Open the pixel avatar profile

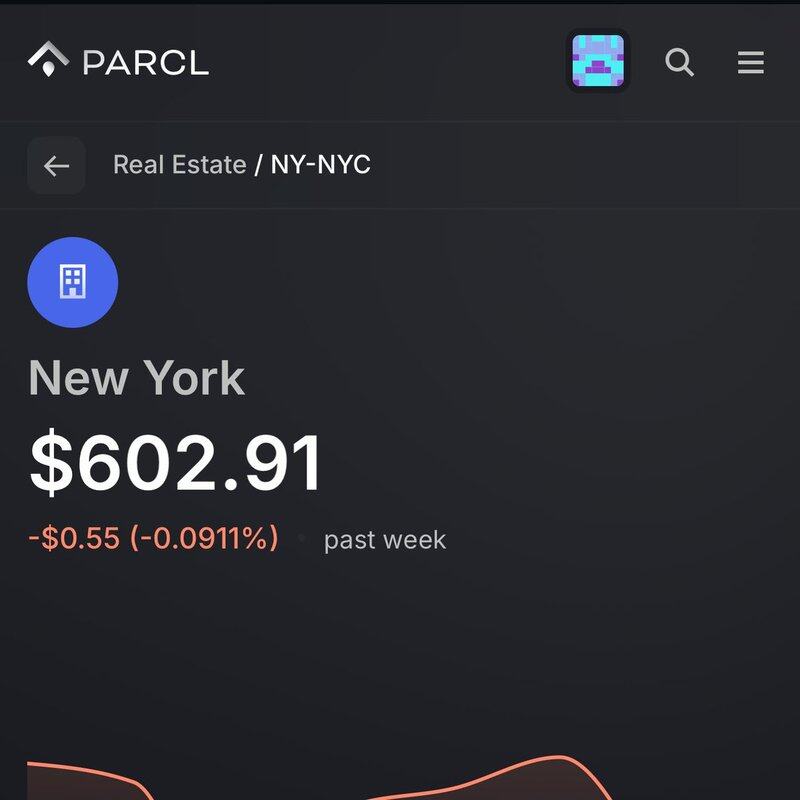point(598,61)
